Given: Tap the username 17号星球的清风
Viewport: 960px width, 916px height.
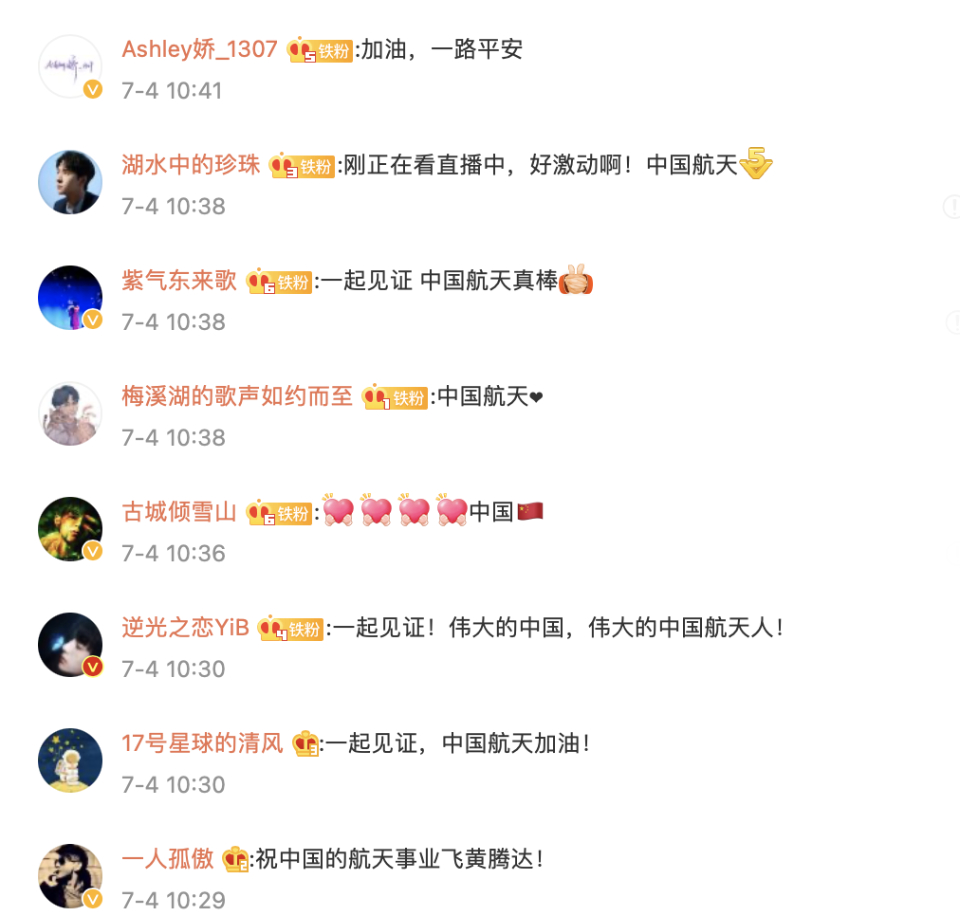Looking at the screenshot, I should pyautogui.click(x=202, y=743).
